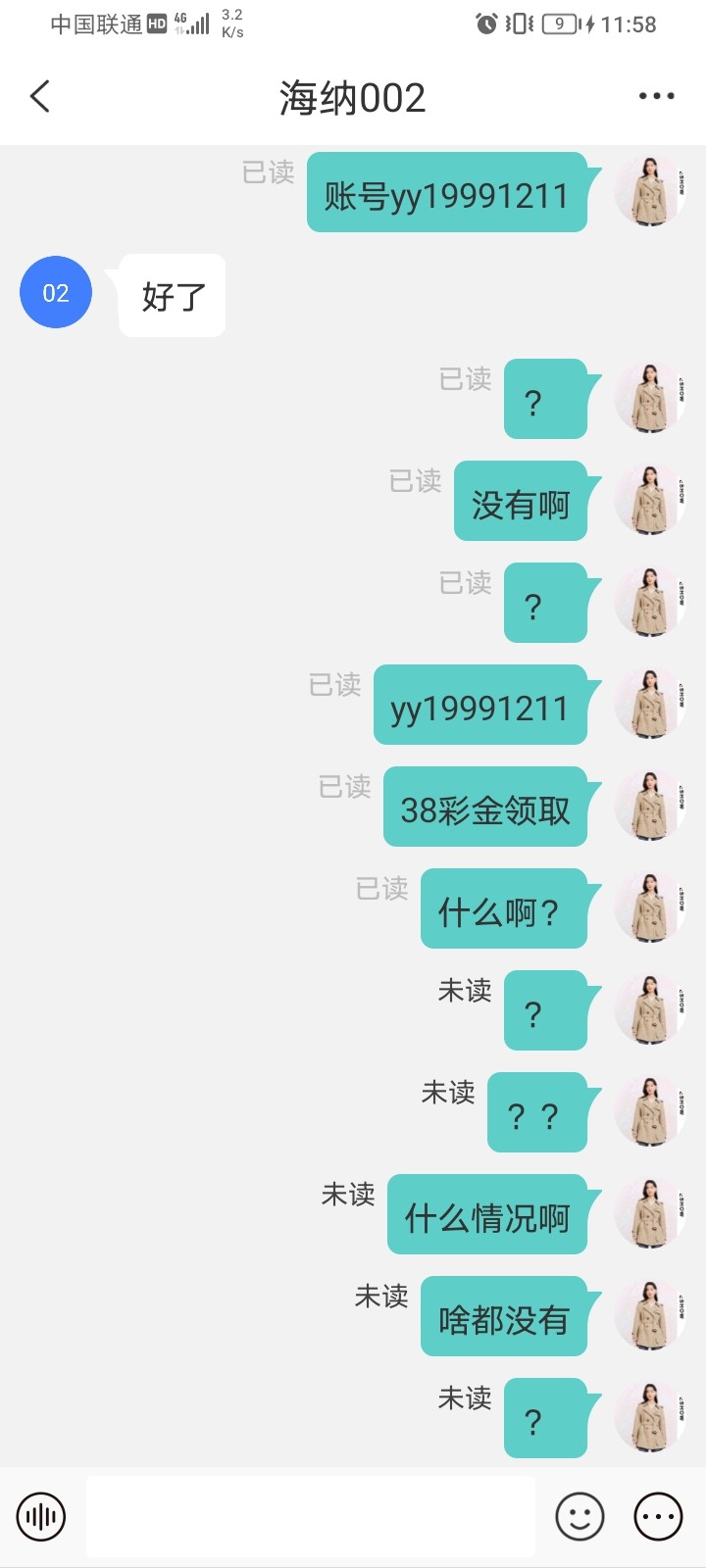Tap the chat title 海纳002

tap(353, 96)
